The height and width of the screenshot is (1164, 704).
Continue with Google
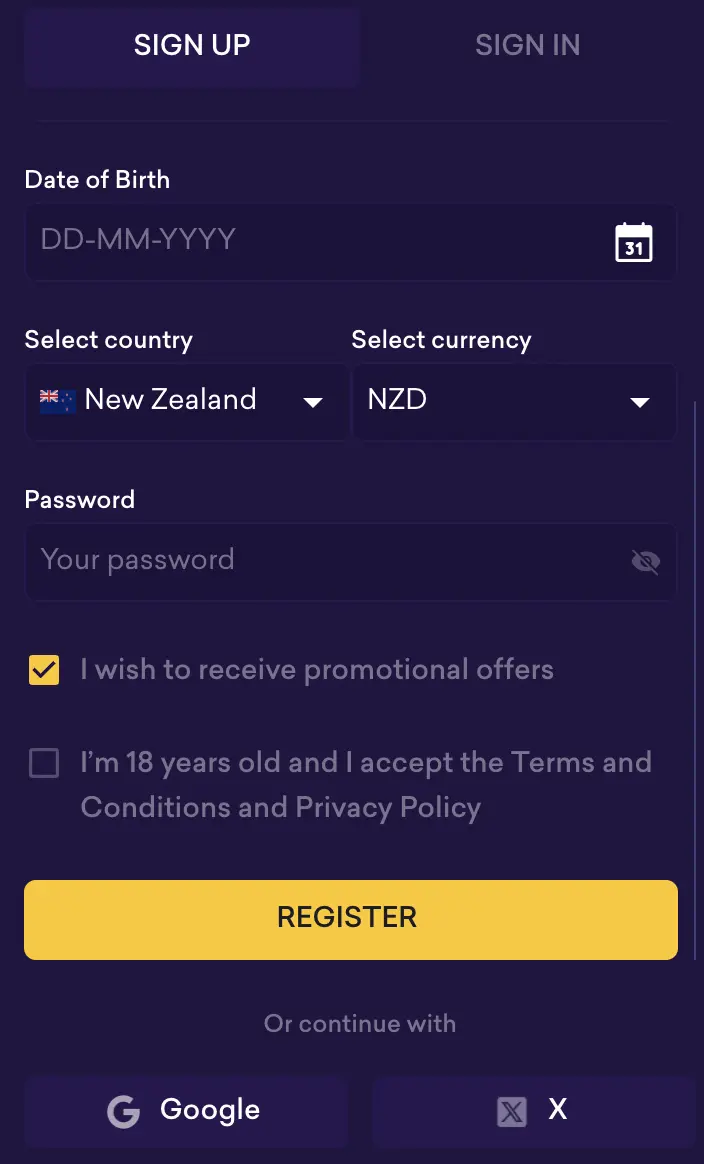point(186,1111)
